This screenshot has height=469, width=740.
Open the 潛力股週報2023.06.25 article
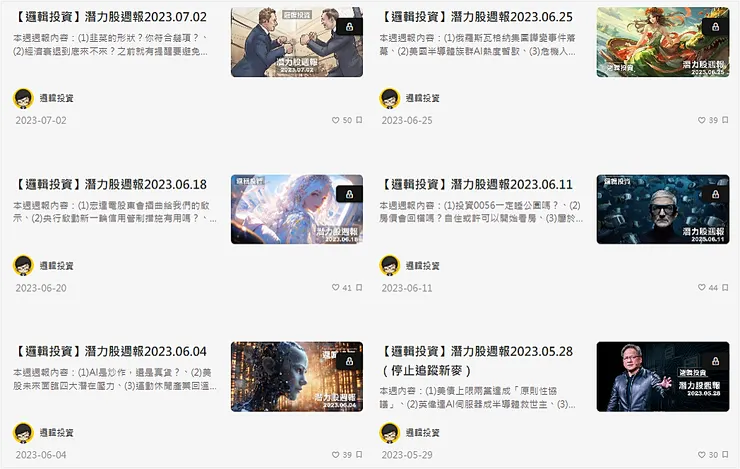tap(475, 17)
